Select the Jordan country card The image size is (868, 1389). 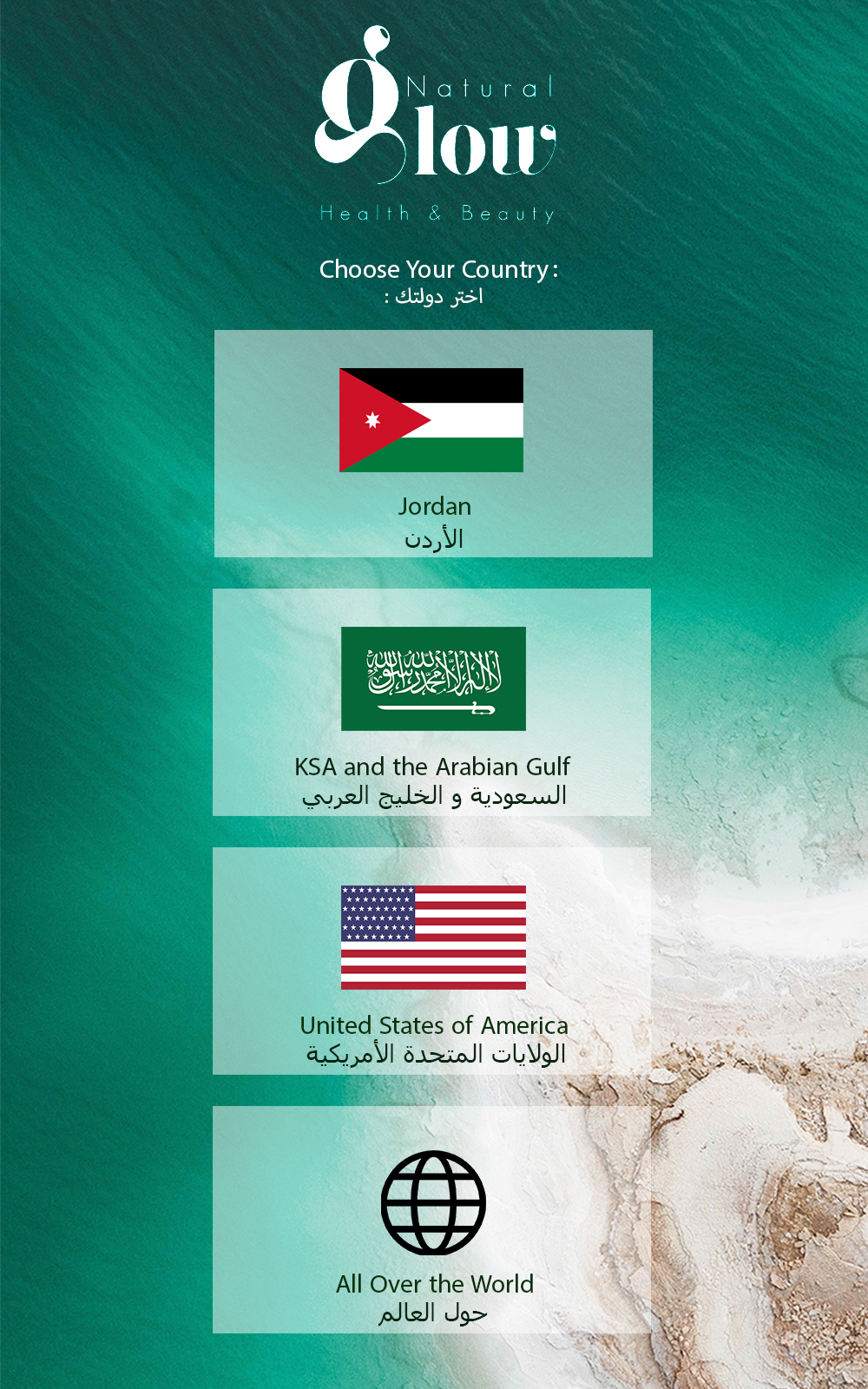pos(433,444)
